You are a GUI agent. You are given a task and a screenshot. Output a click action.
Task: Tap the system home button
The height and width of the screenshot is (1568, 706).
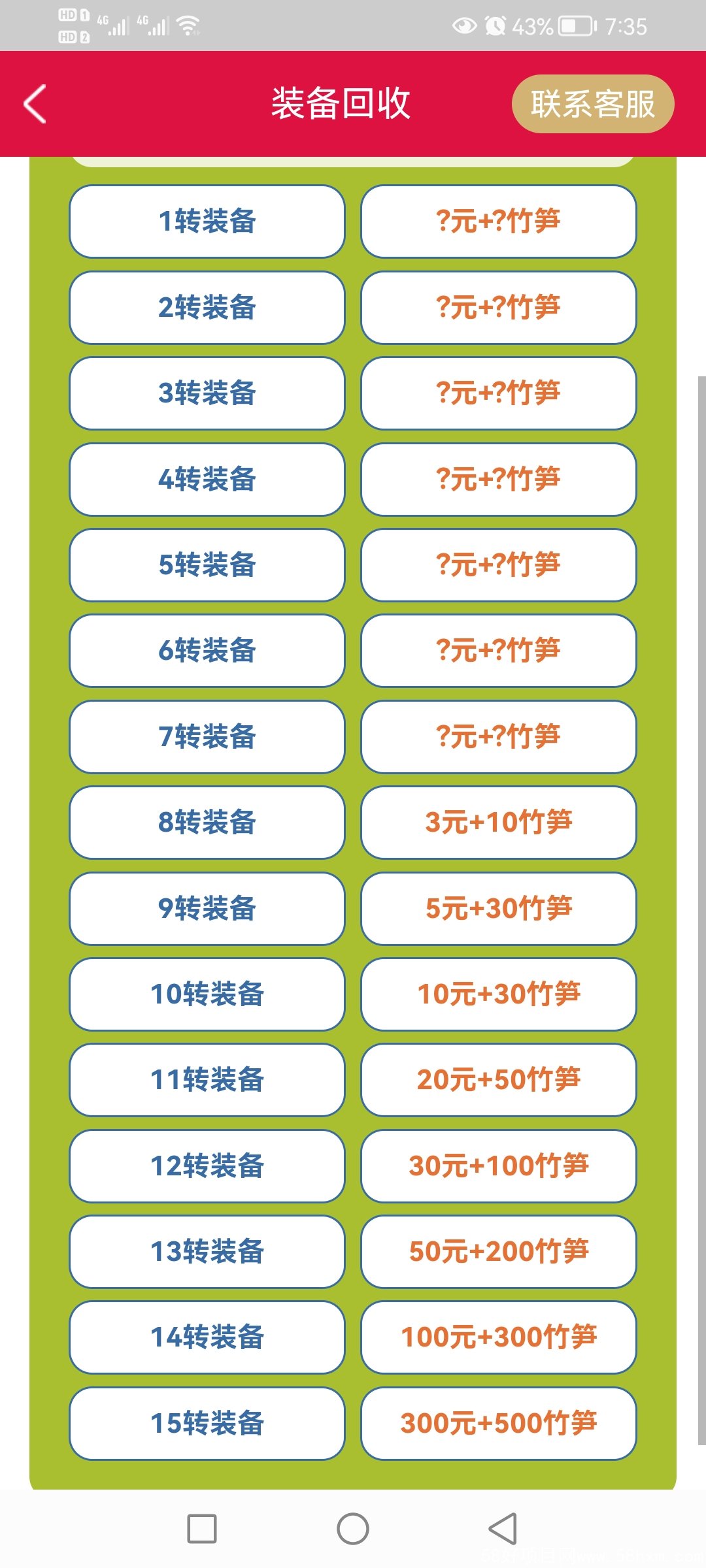click(353, 1529)
